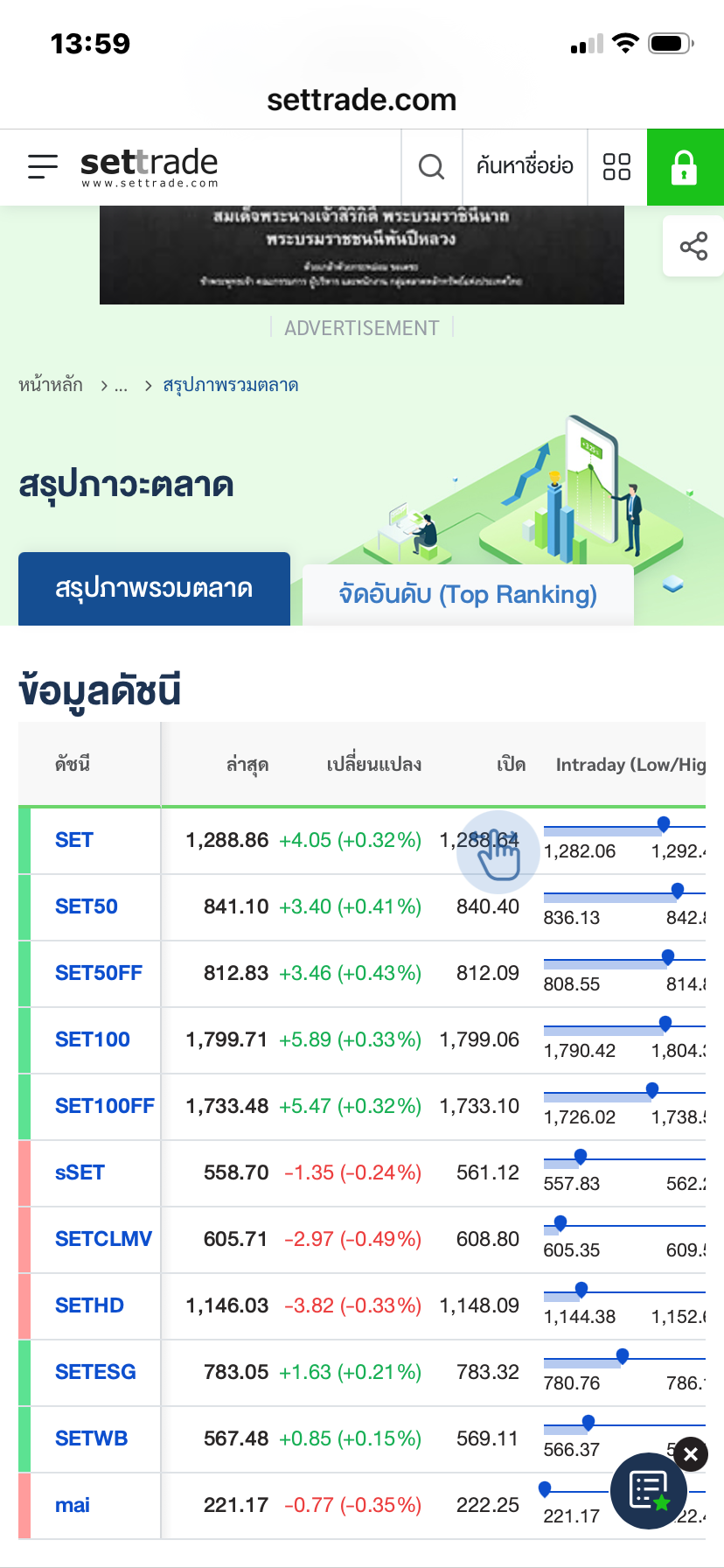Open the SETHD index link

pyautogui.click(x=89, y=1305)
